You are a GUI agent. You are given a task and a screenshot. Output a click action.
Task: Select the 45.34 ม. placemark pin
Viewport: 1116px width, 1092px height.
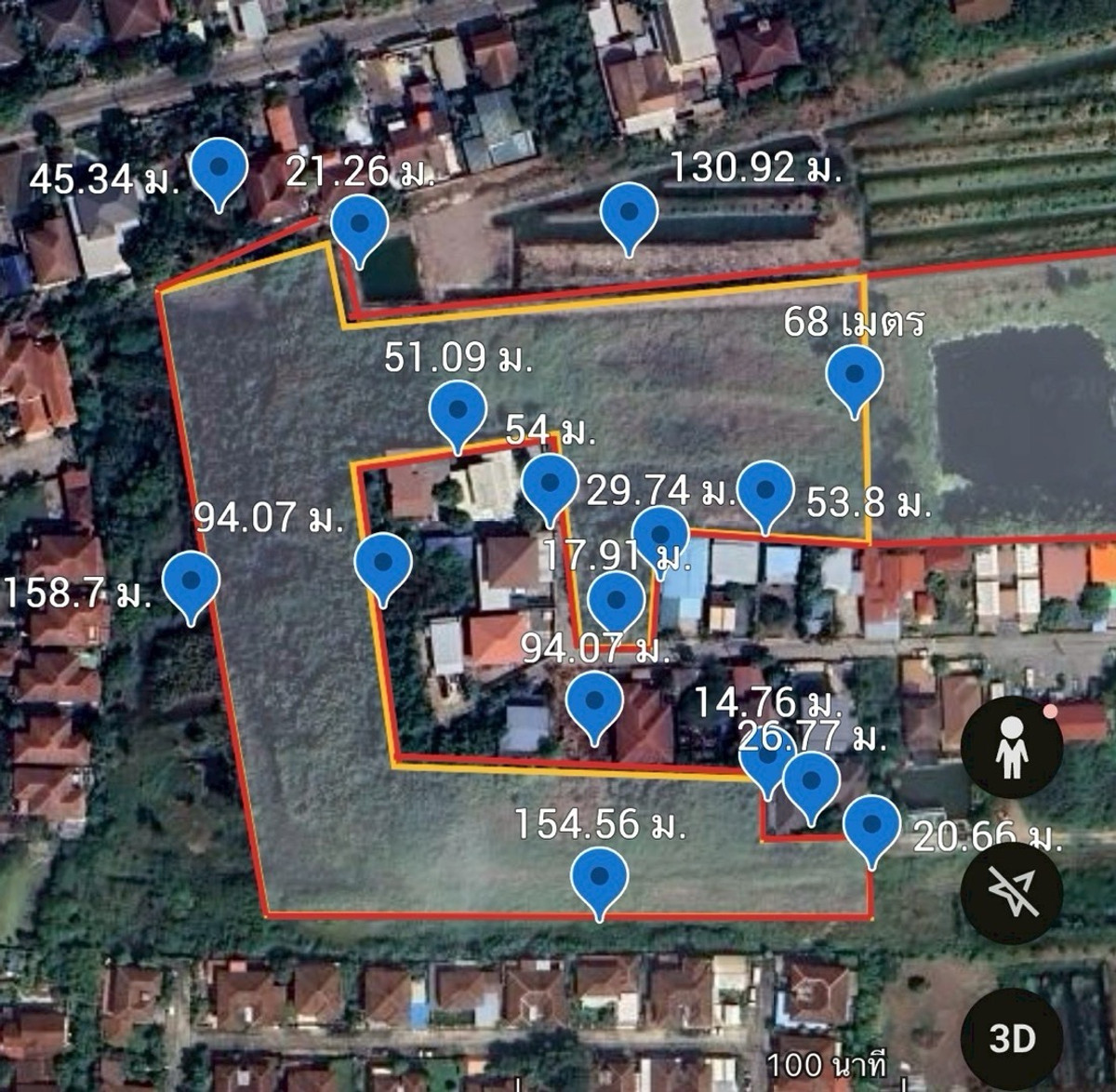[x=219, y=168]
